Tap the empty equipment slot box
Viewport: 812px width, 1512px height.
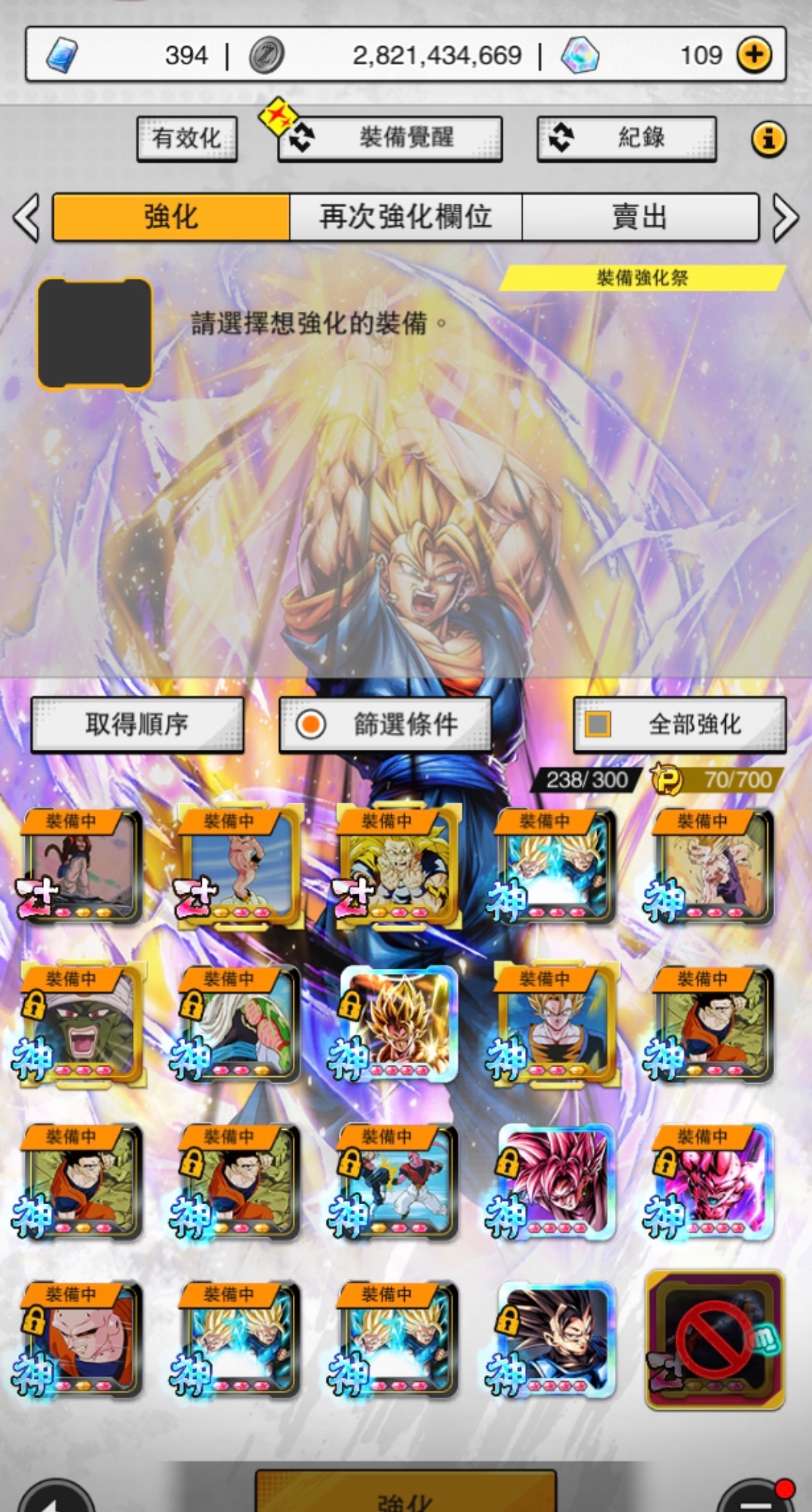(94, 334)
